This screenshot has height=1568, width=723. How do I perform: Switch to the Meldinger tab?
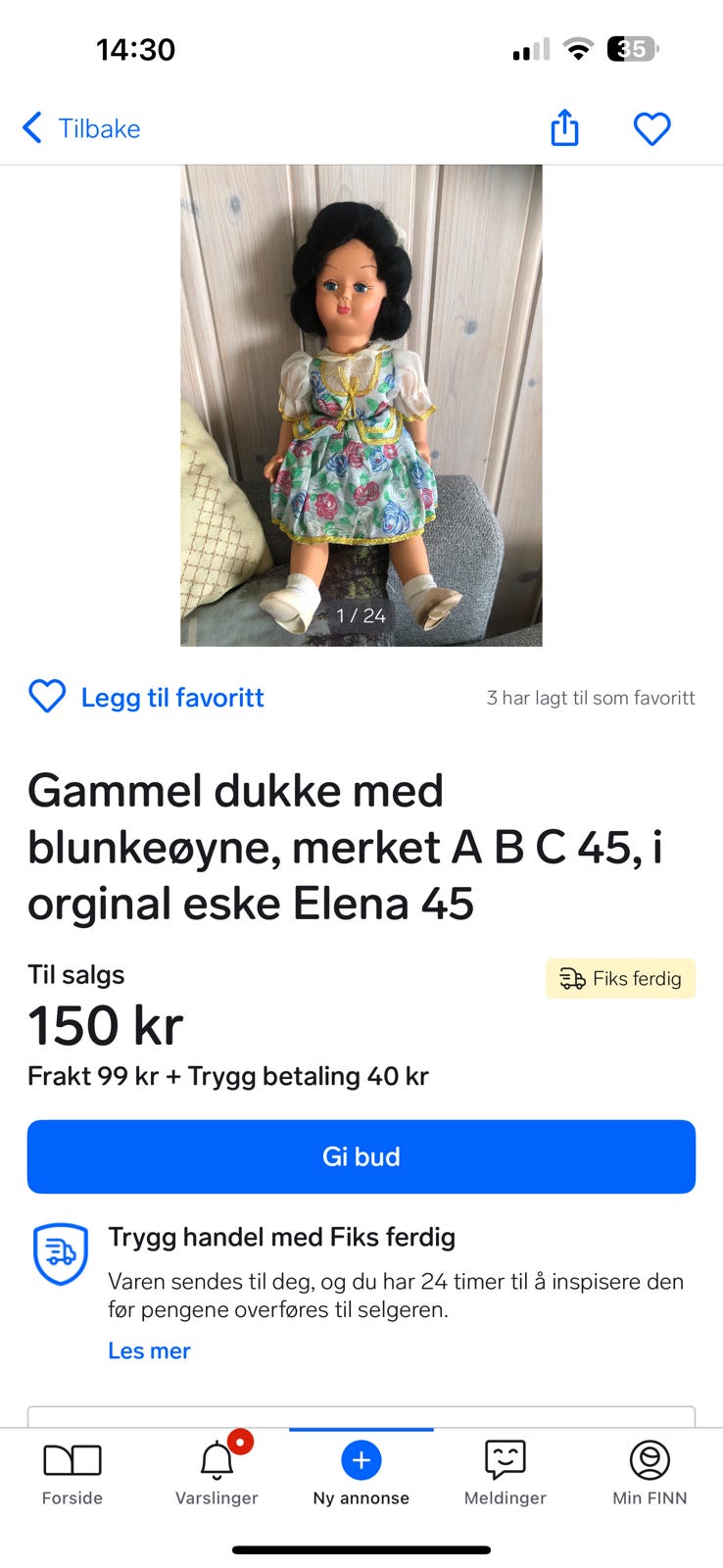[x=505, y=1475]
